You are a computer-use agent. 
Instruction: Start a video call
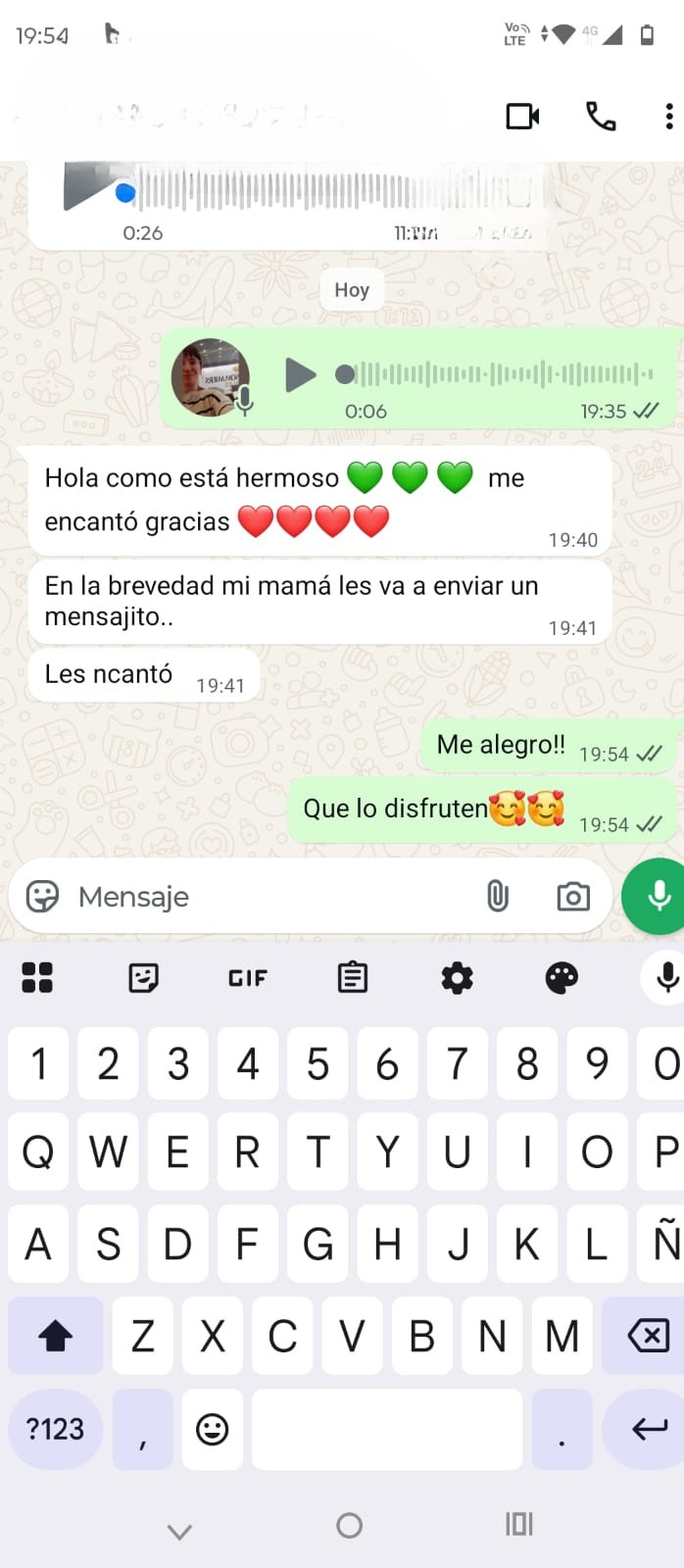point(522,117)
